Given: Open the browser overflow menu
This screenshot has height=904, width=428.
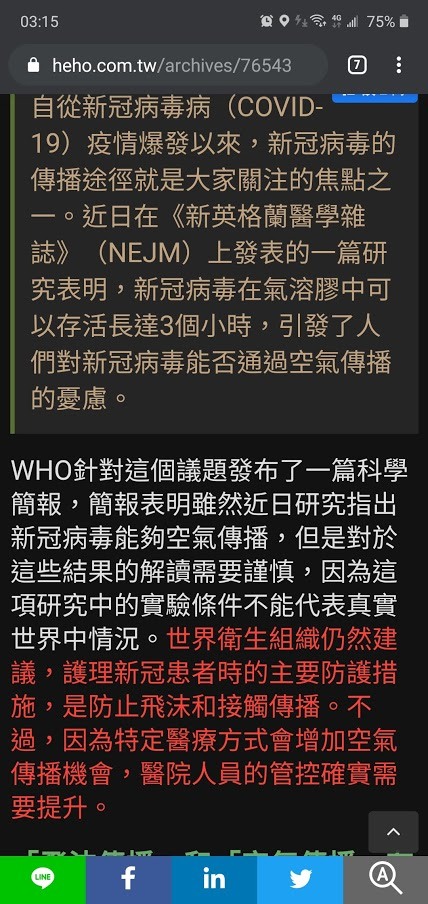Looking at the screenshot, I should 399,65.
